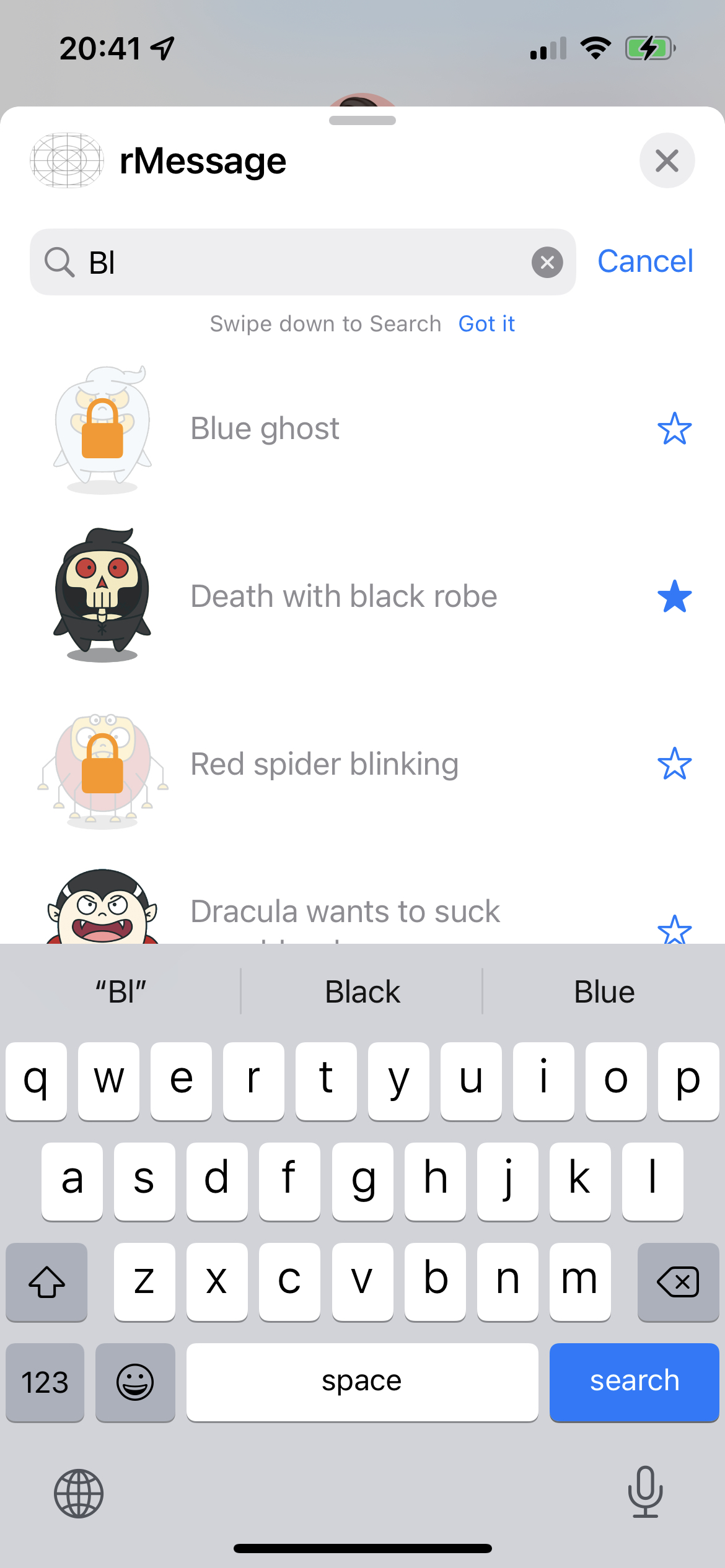This screenshot has height=1568, width=725.
Task: Pick the Blue keyboard suggestion
Action: coord(604,992)
